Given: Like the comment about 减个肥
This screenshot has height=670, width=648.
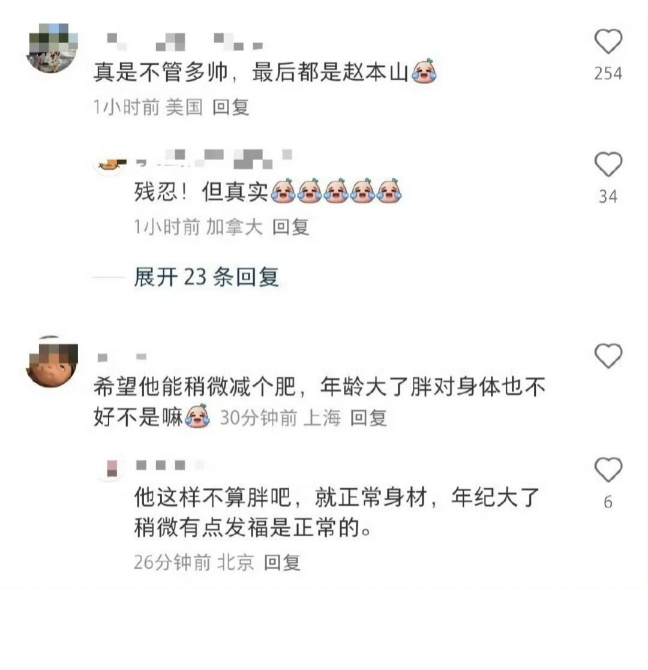Looking at the screenshot, I should pos(608,355).
